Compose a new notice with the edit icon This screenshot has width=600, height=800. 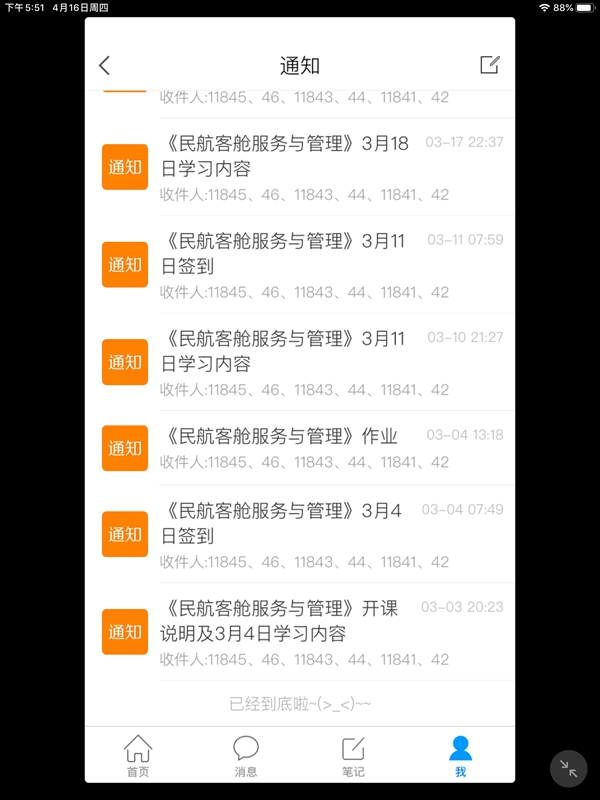point(489,65)
